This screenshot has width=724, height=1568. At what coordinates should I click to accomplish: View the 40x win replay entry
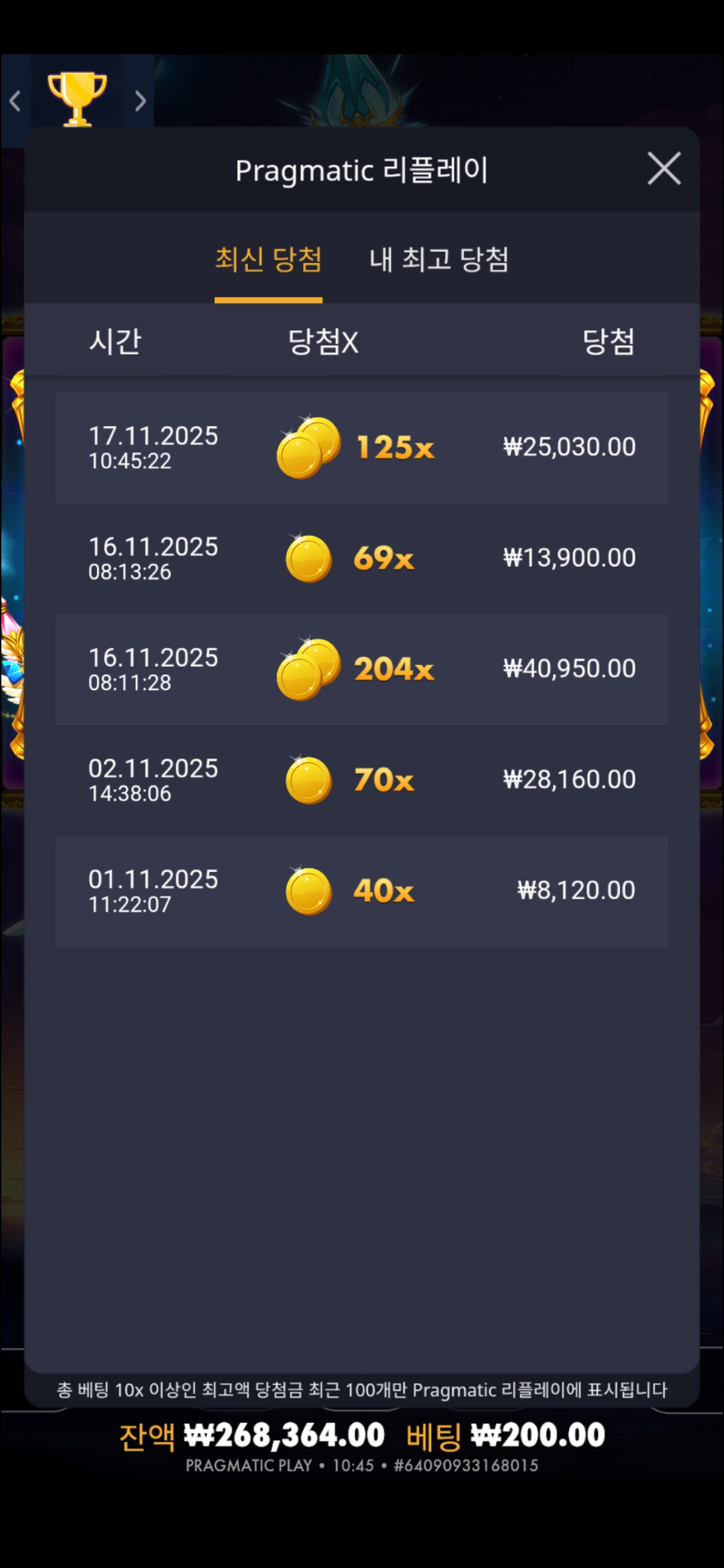362,891
